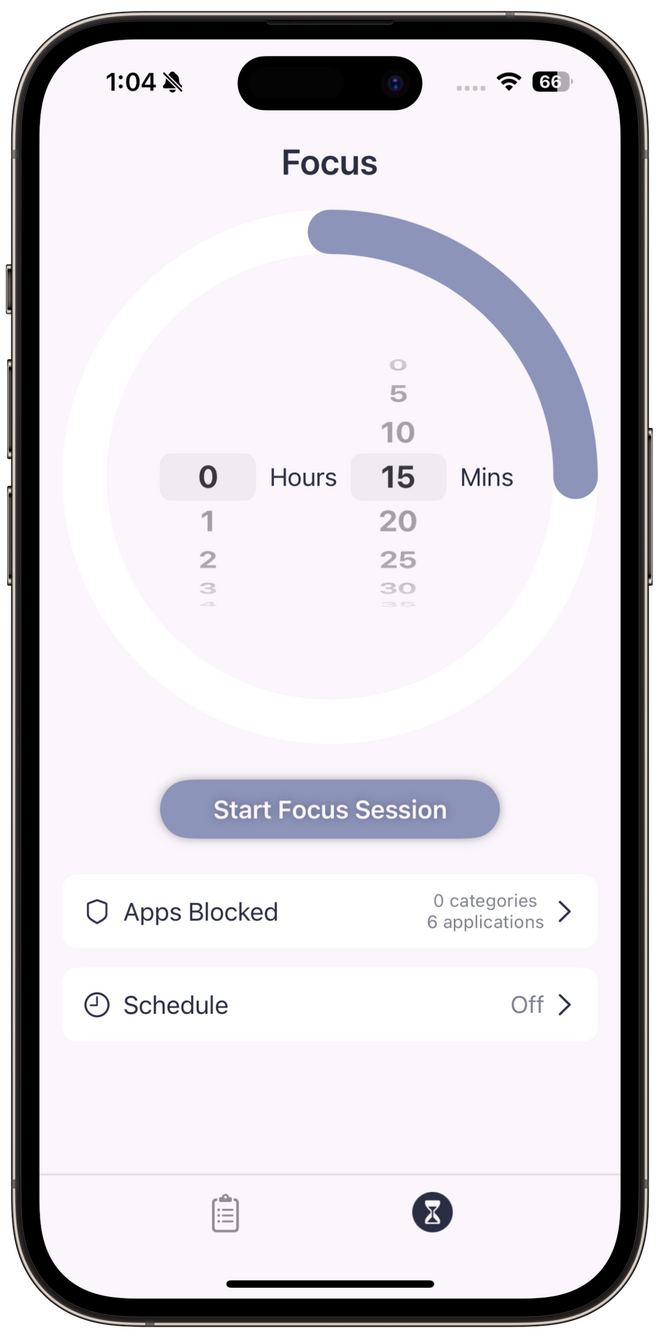Start the focus session
Viewport: 660px width, 1338px height.
coord(329,809)
